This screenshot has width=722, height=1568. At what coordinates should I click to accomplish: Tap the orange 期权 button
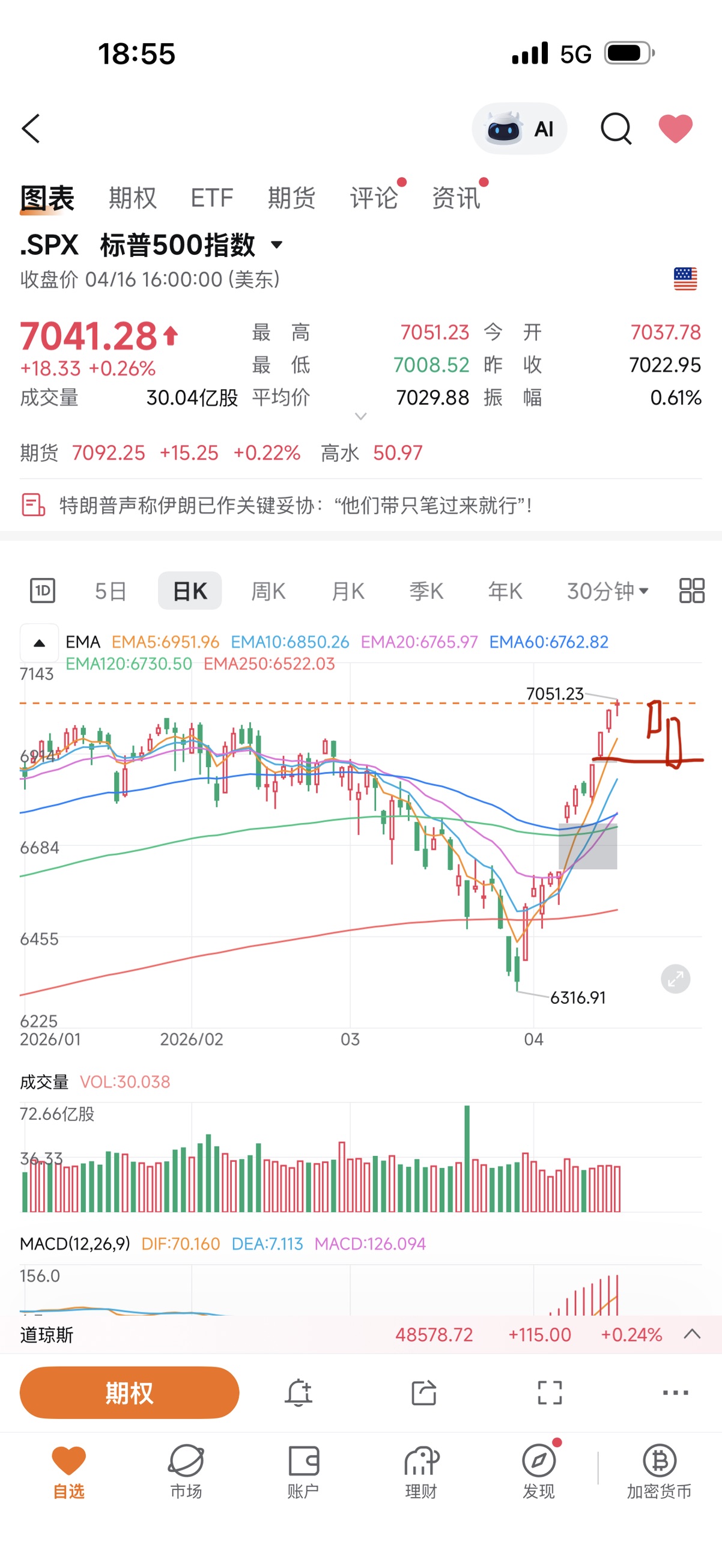pos(129,1392)
